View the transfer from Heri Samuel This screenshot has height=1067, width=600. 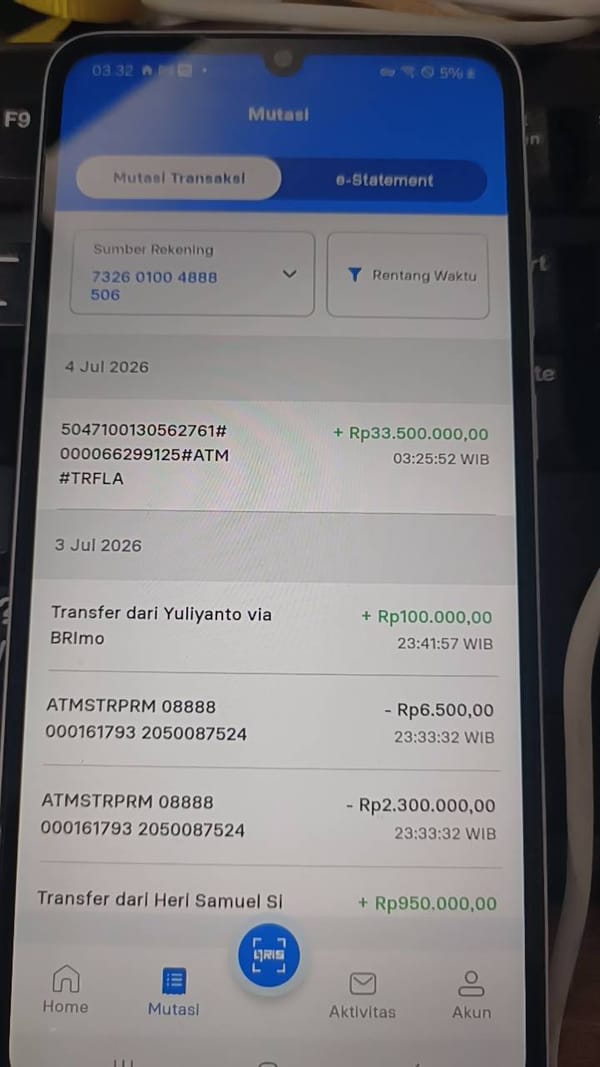pos(268,902)
